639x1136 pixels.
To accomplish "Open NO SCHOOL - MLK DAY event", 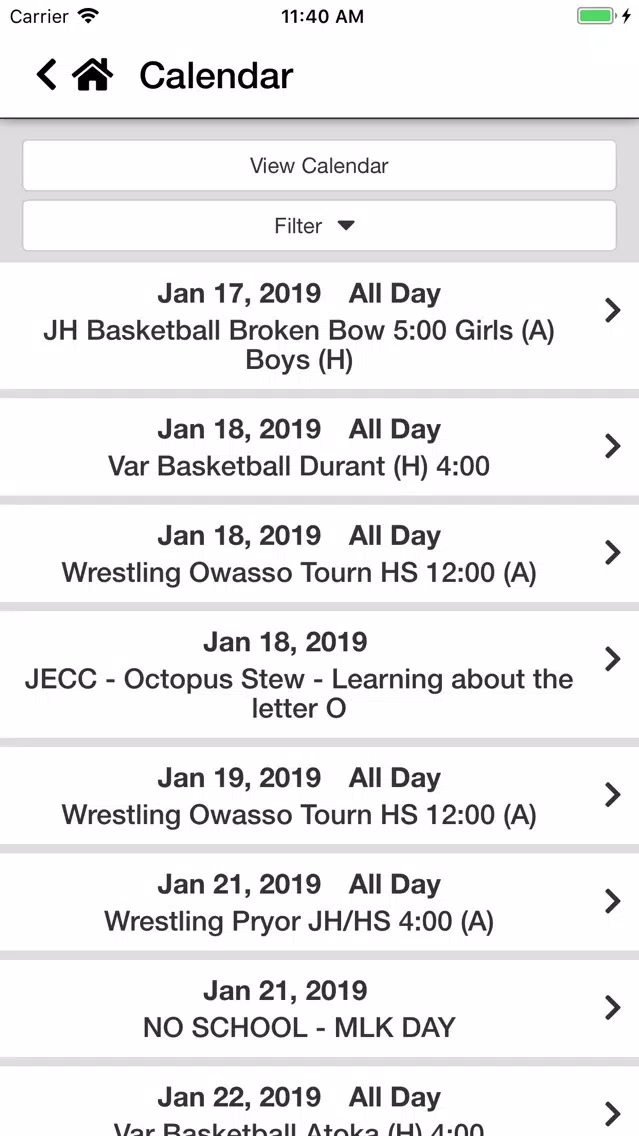I will (x=320, y=1008).
